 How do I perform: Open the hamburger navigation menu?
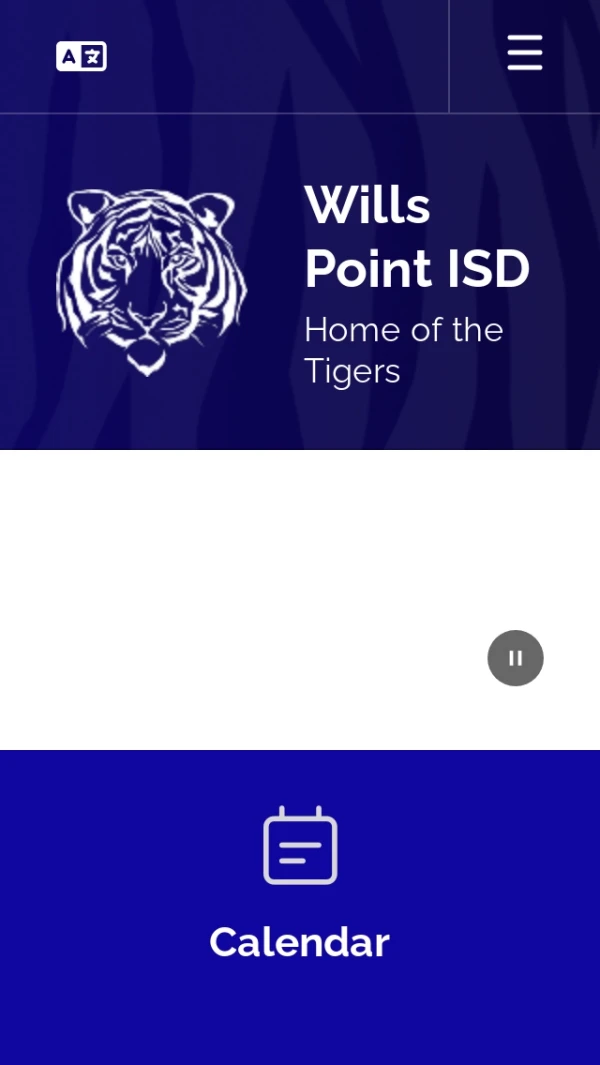click(524, 53)
